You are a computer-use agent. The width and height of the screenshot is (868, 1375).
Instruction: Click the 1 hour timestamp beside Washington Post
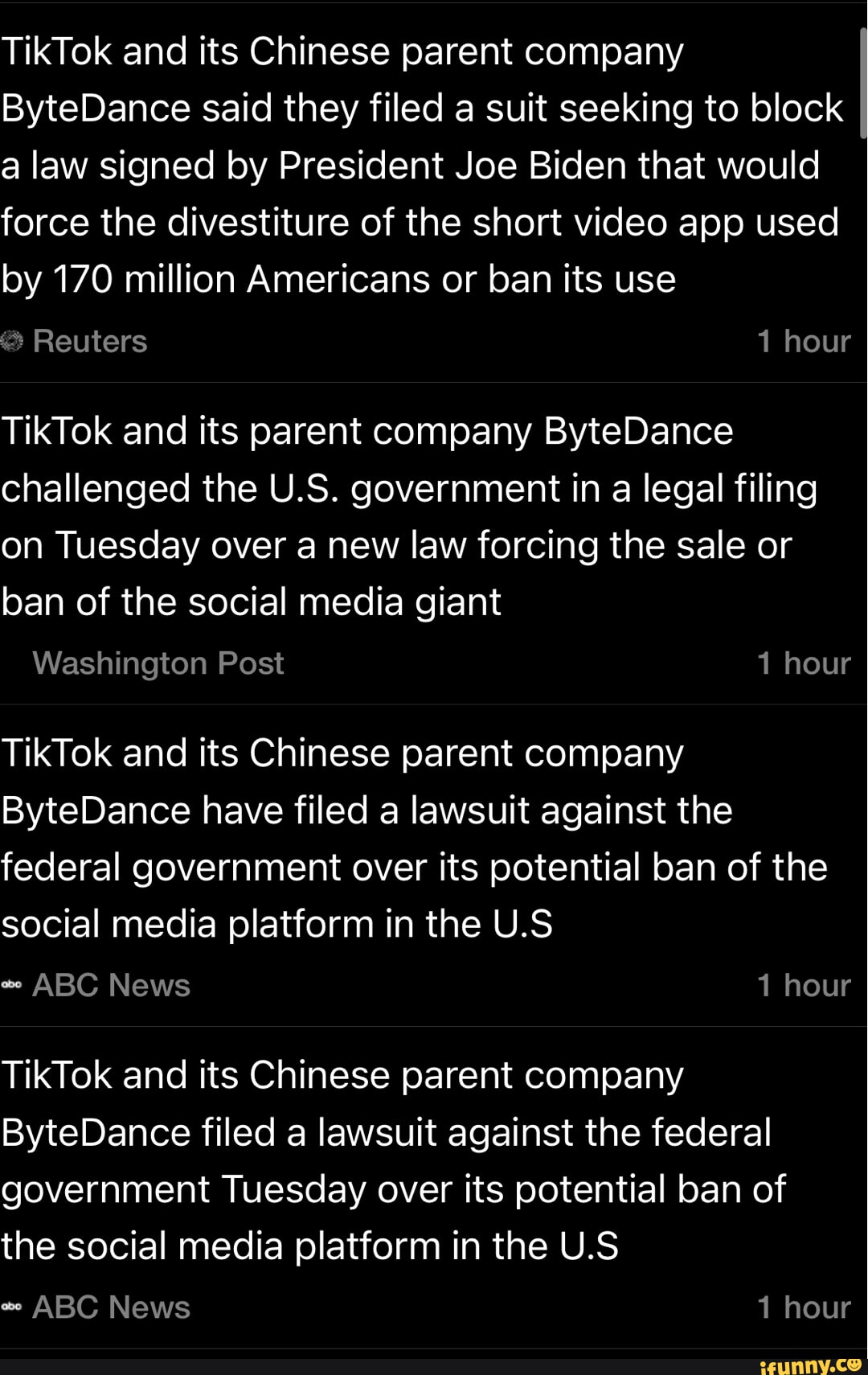tap(804, 663)
